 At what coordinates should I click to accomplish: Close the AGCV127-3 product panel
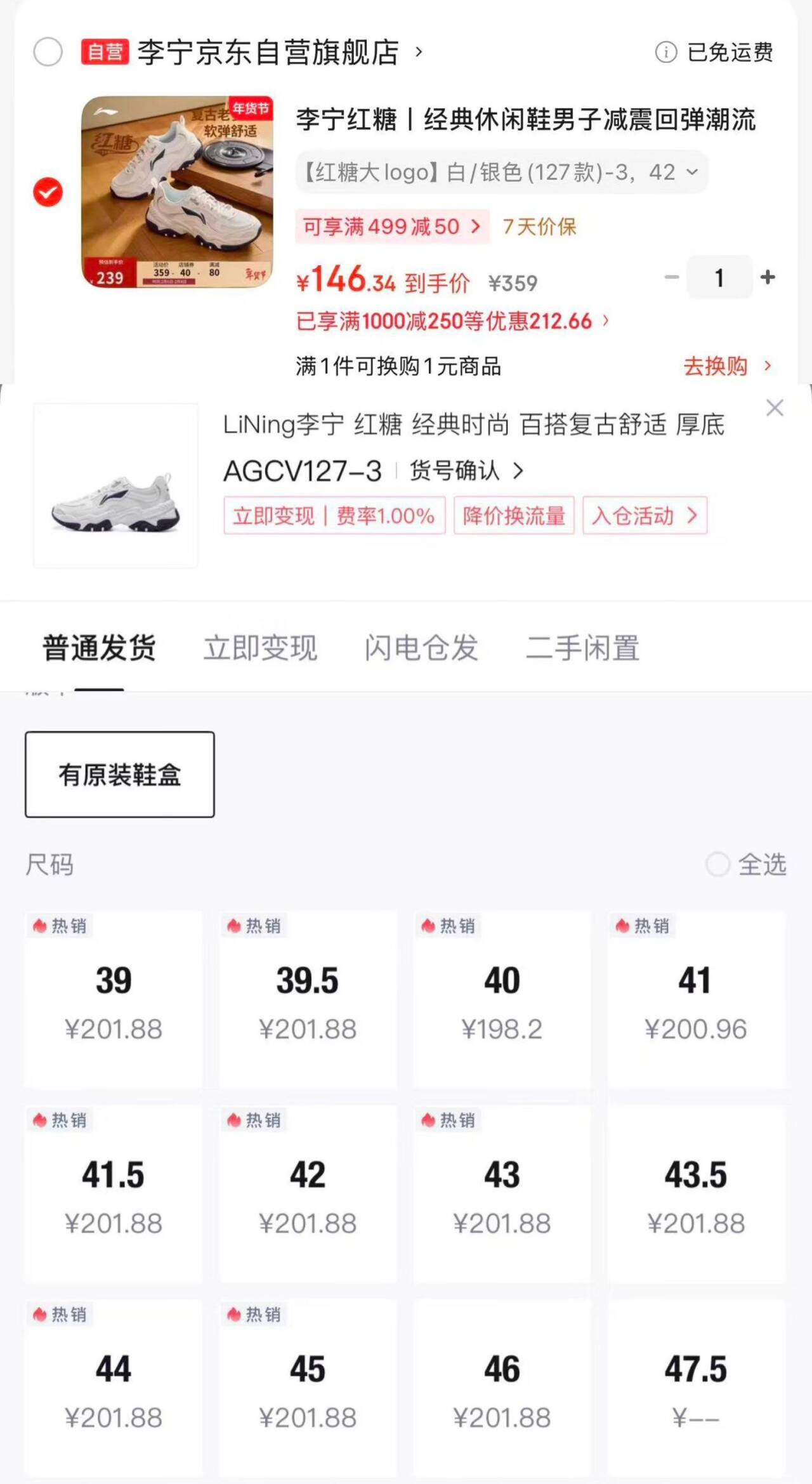click(775, 408)
